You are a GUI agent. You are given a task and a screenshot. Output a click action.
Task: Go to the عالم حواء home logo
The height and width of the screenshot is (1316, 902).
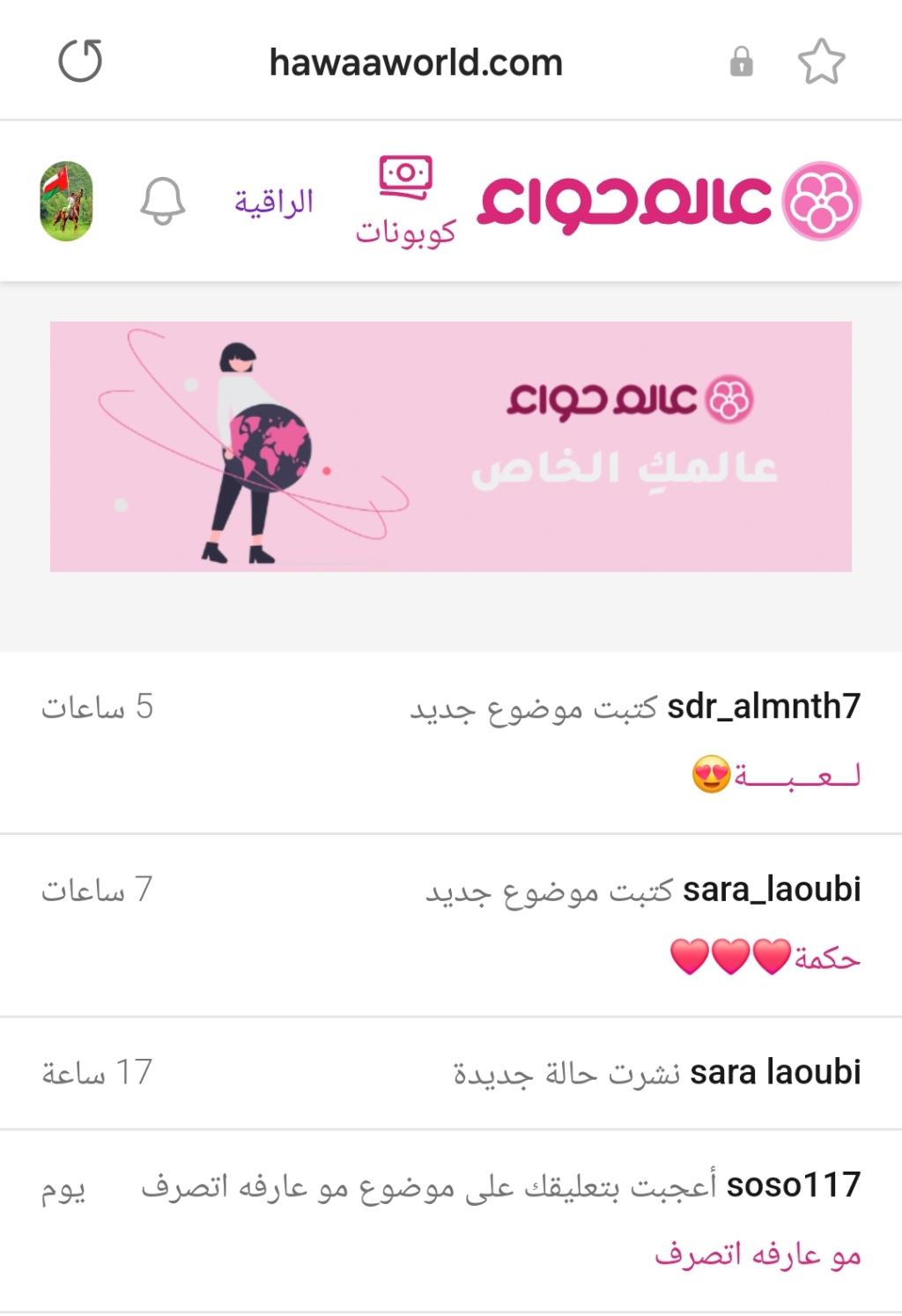tap(669, 200)
